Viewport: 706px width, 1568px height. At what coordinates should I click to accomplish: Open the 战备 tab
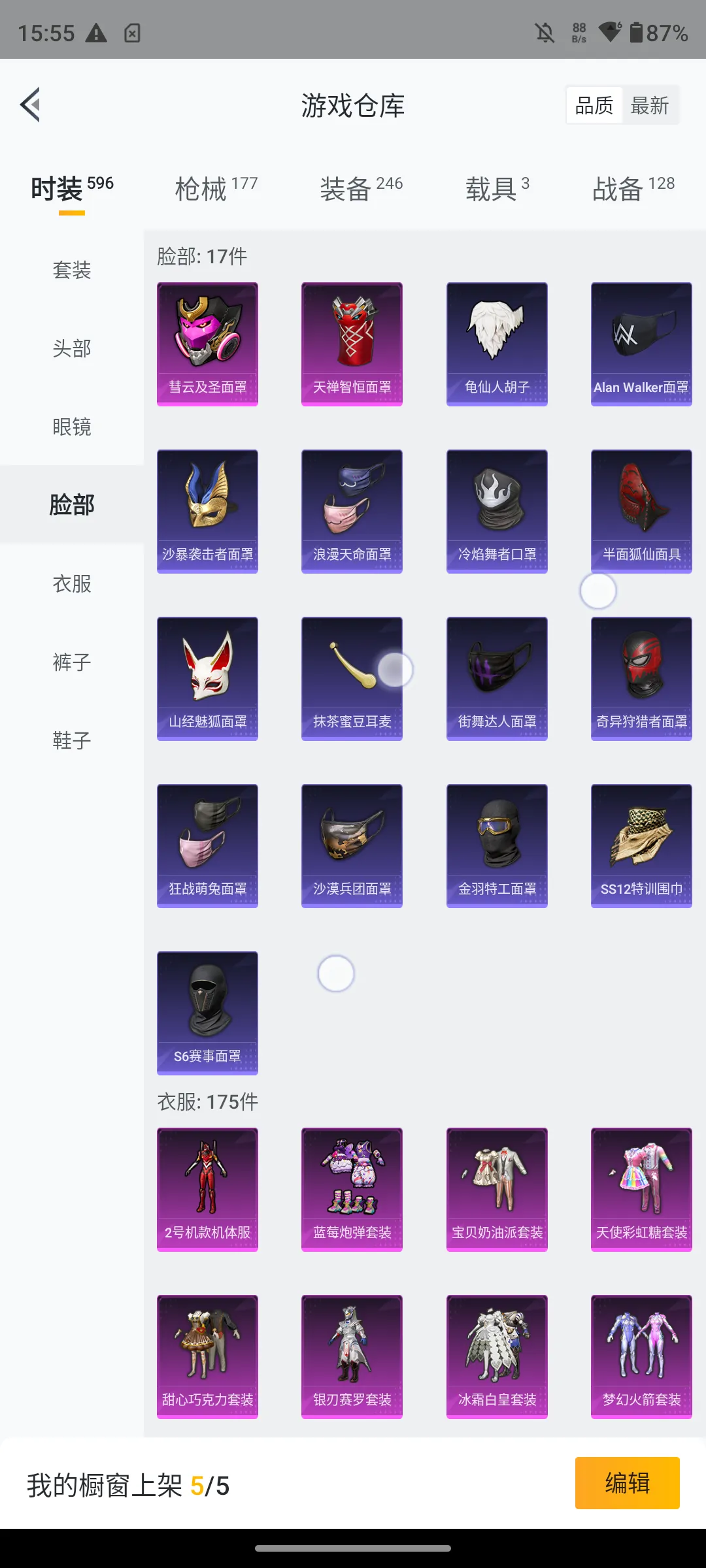point(633,189)
